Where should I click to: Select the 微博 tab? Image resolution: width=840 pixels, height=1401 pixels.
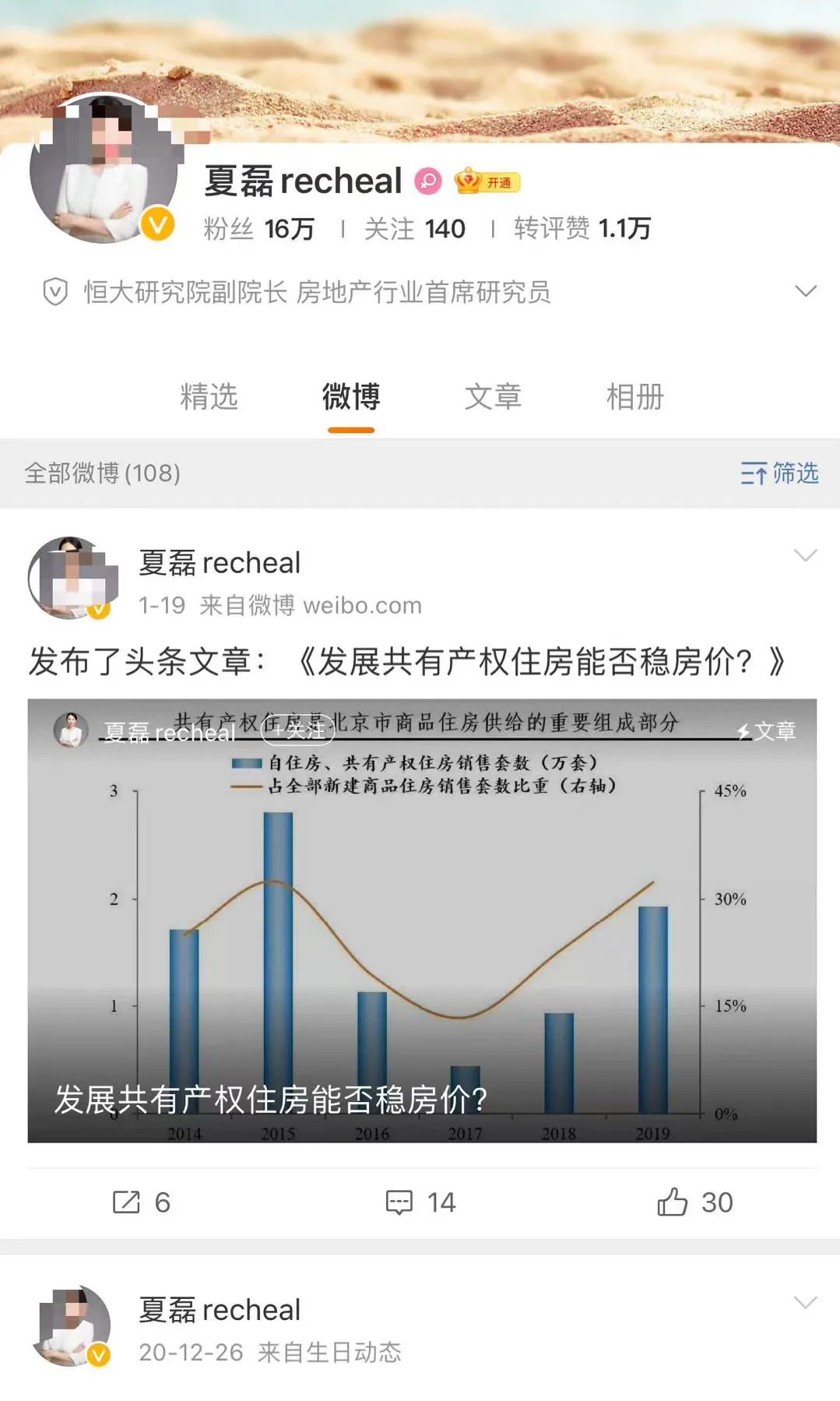click(351, 397)
